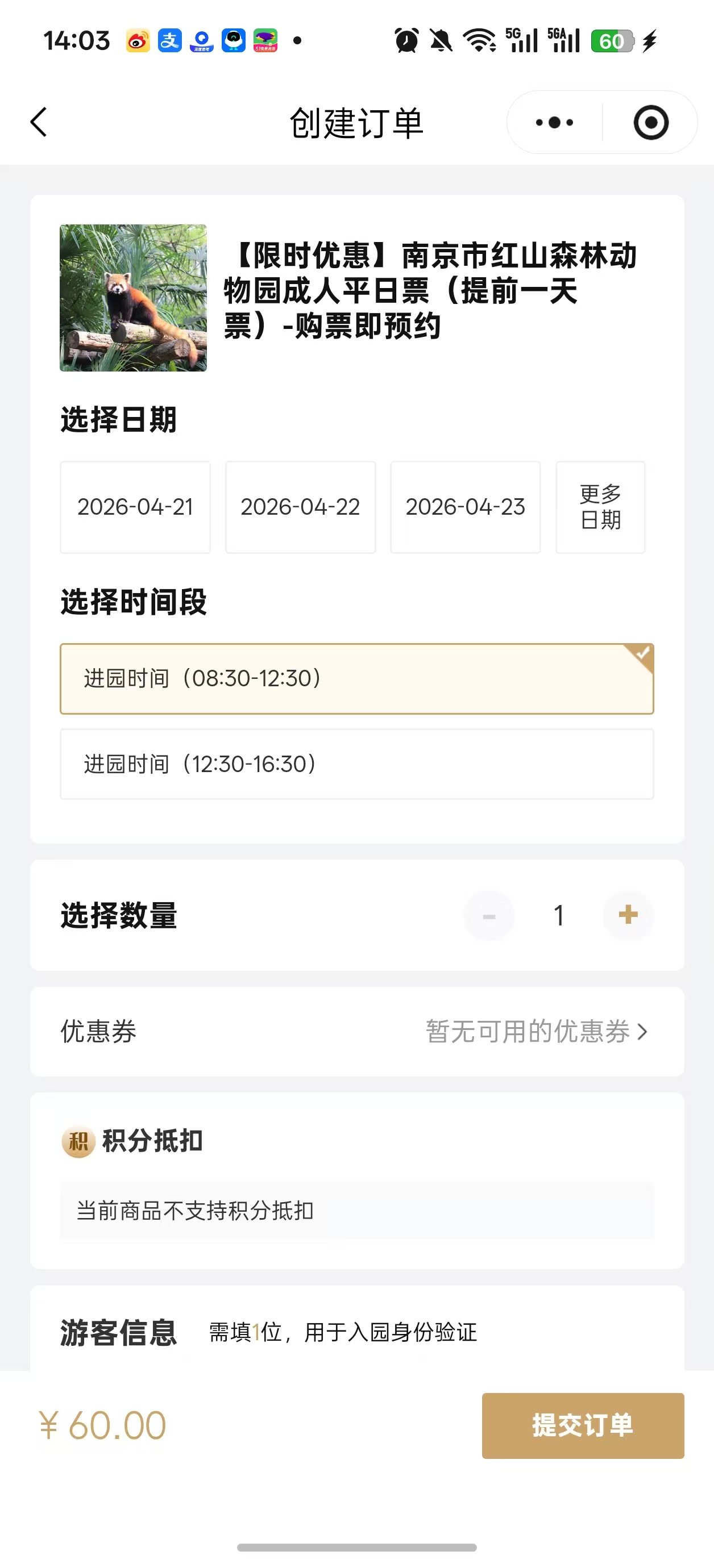Select the date 2026-04-21

135,507
